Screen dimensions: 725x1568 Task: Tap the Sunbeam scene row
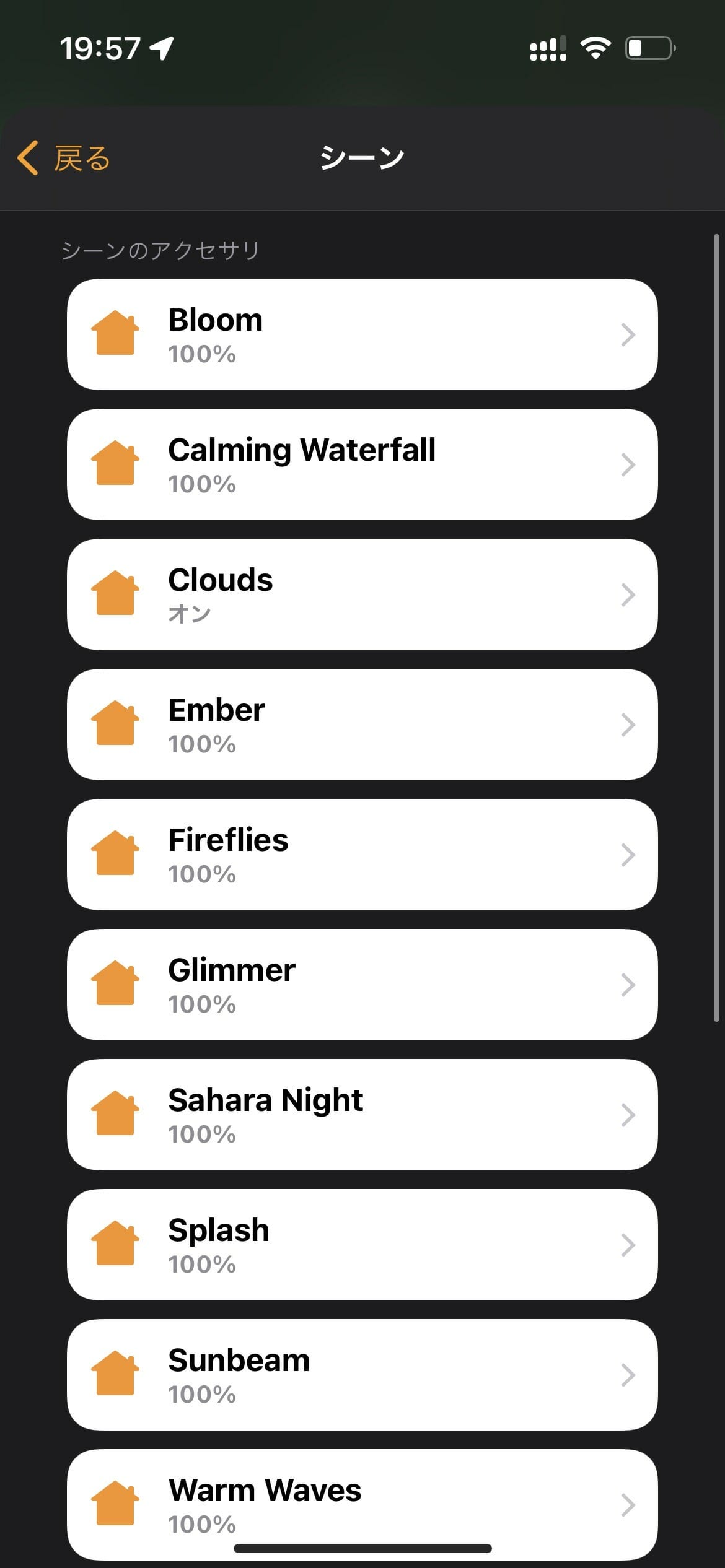click(362, 1375)
